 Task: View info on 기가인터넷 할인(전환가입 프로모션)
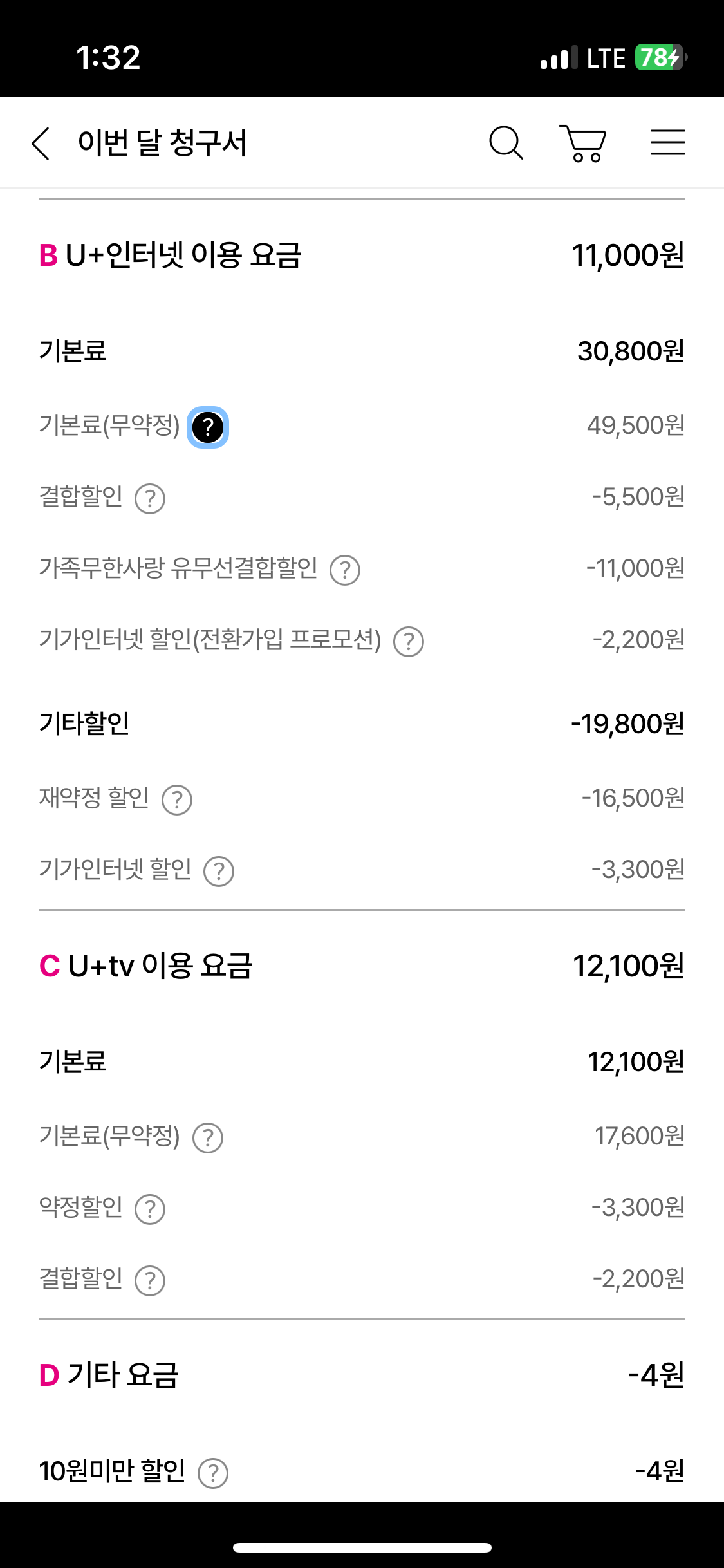point(409,642)
